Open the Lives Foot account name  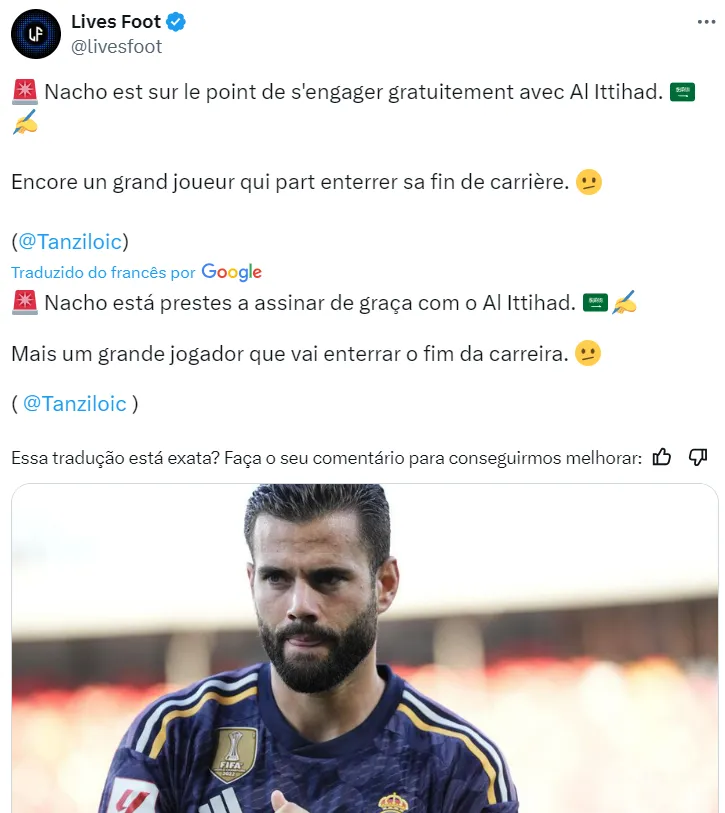click(115, 22)
